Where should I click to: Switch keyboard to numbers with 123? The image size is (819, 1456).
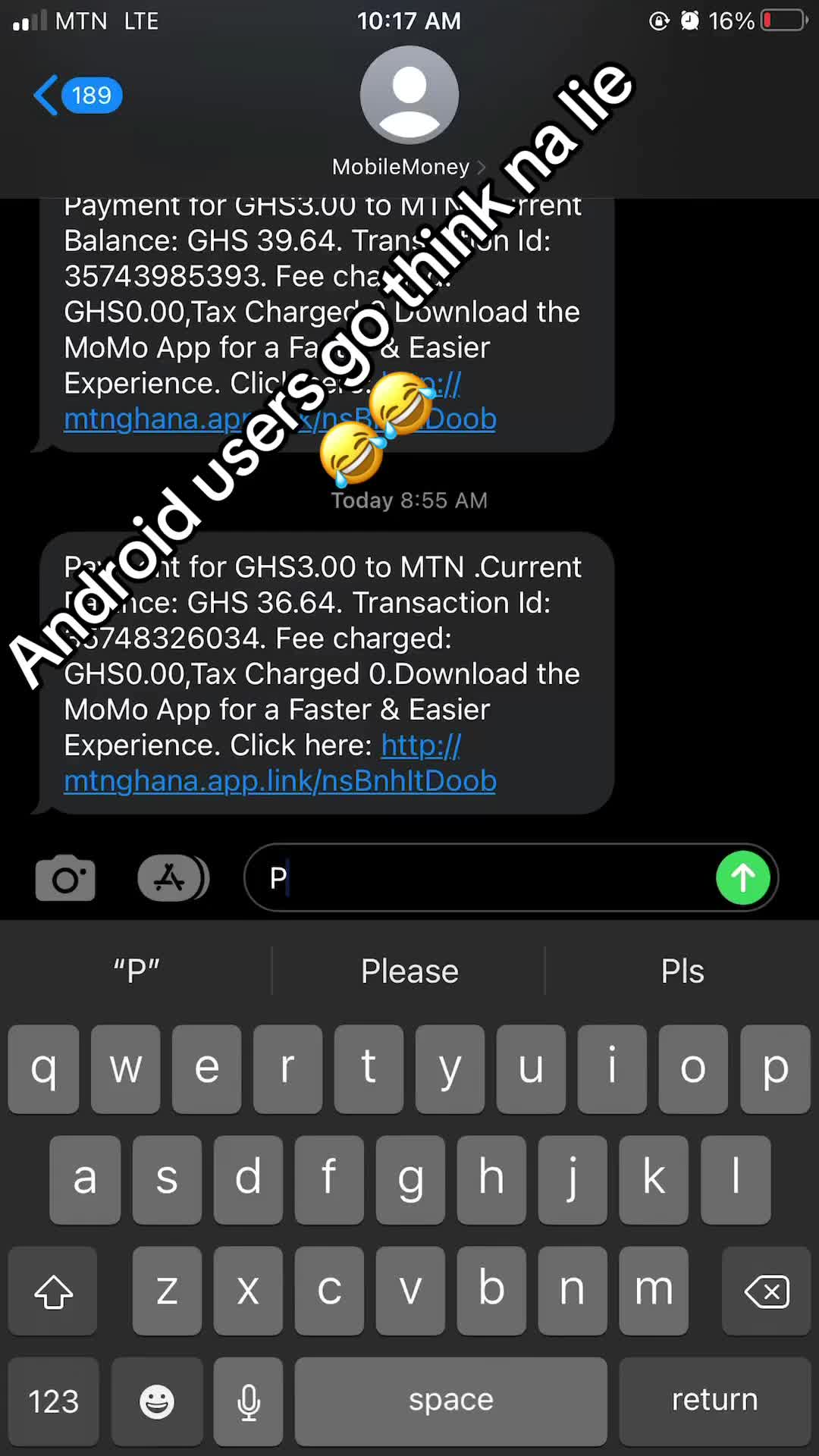point(53,1401)
